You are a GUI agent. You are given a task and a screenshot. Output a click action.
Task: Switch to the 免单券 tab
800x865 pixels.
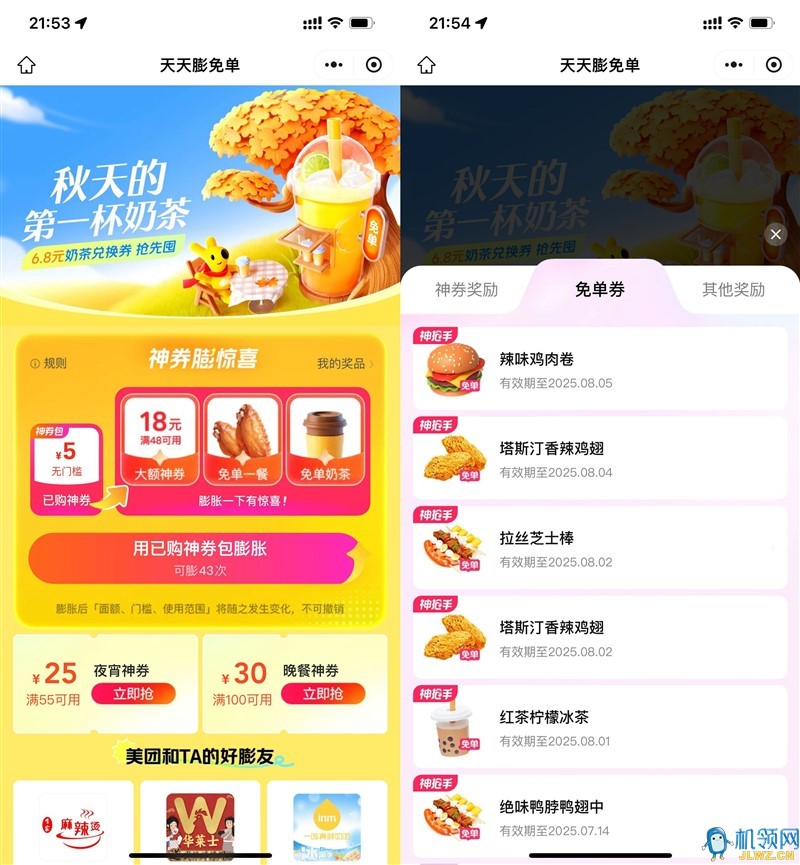pyautogui.click(x=599, y=290)
